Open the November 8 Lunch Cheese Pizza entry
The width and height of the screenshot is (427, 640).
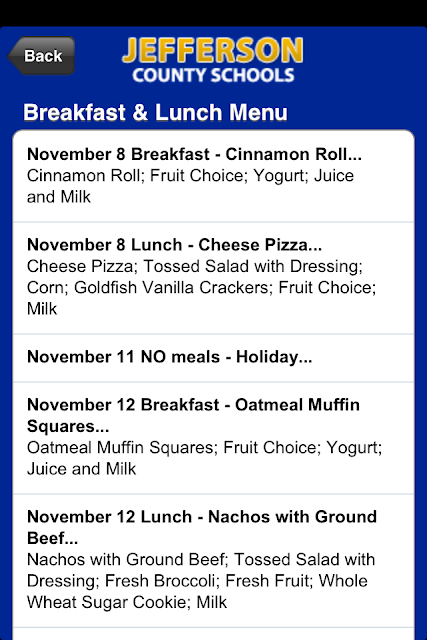click(x=214, y=278)
